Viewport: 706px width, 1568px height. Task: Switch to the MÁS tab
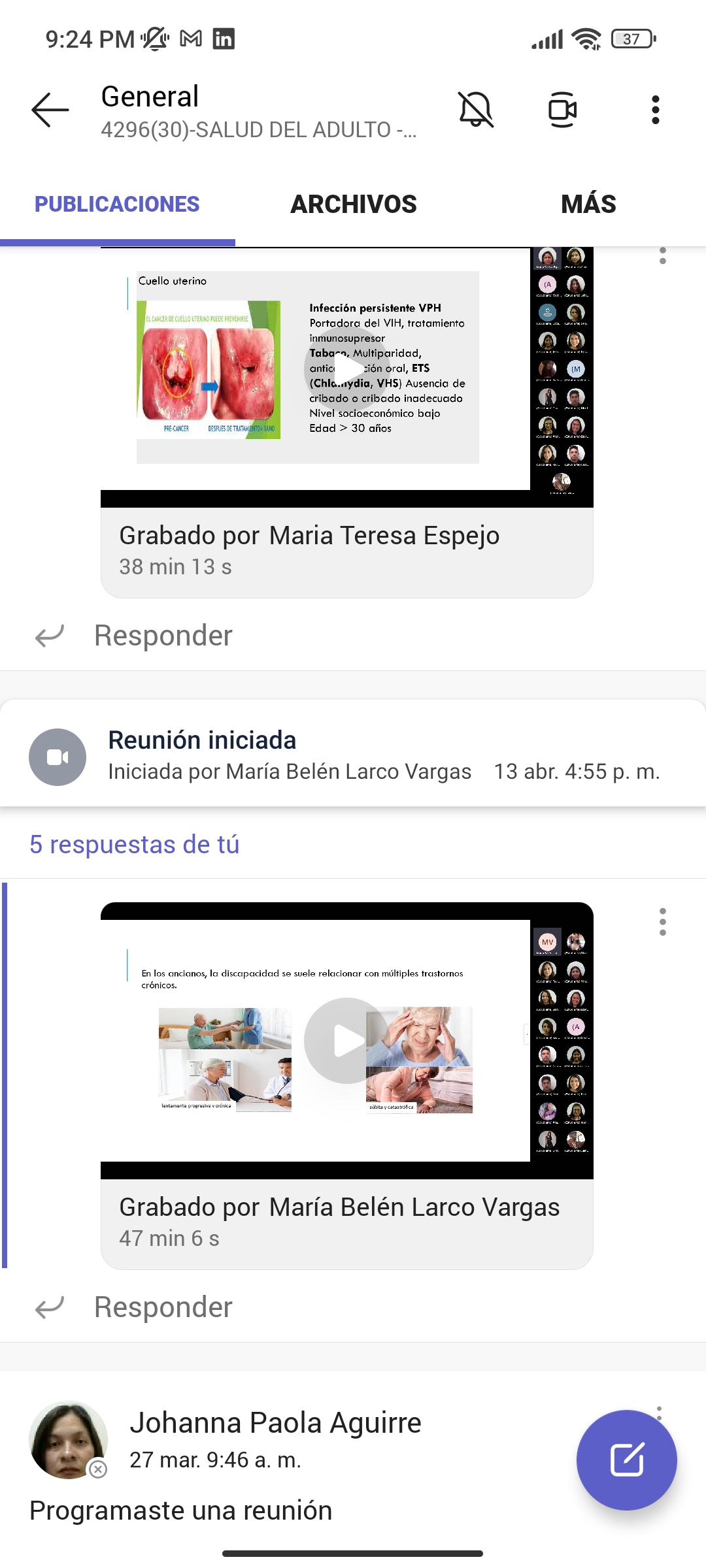pos(588,204)
